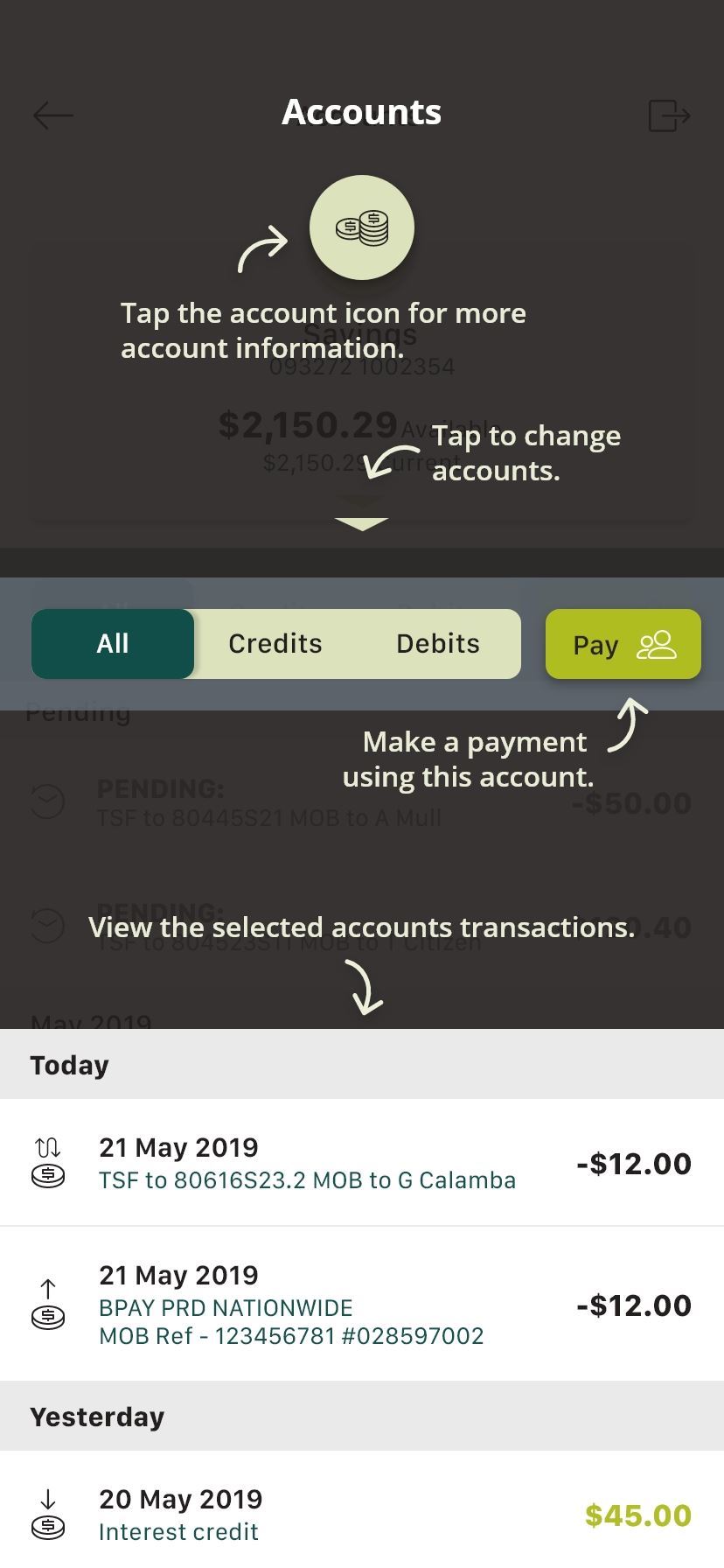This screenshot has height=1568, width=724.
Task: Switch to the Credits filter
Action: click(x=275, y=644)
